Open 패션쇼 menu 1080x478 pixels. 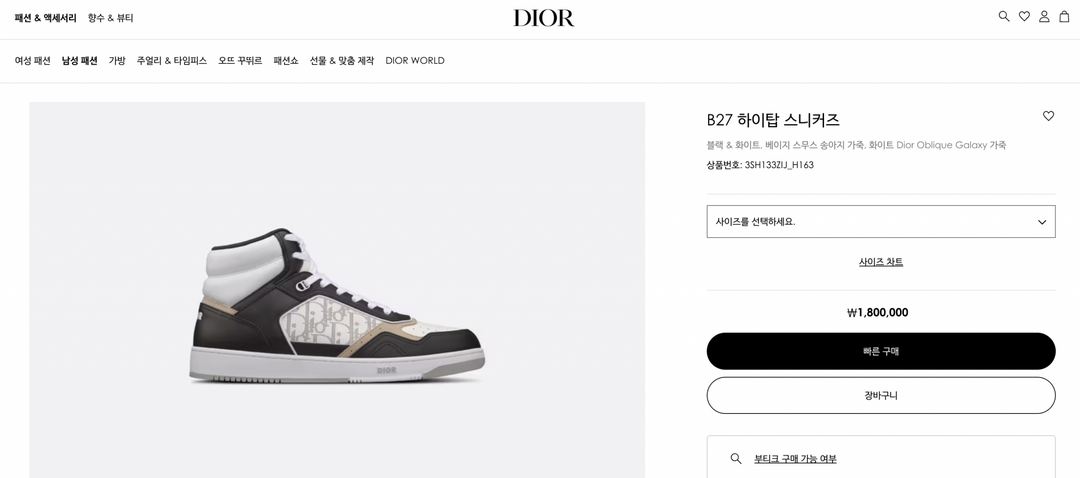point(286,61)
